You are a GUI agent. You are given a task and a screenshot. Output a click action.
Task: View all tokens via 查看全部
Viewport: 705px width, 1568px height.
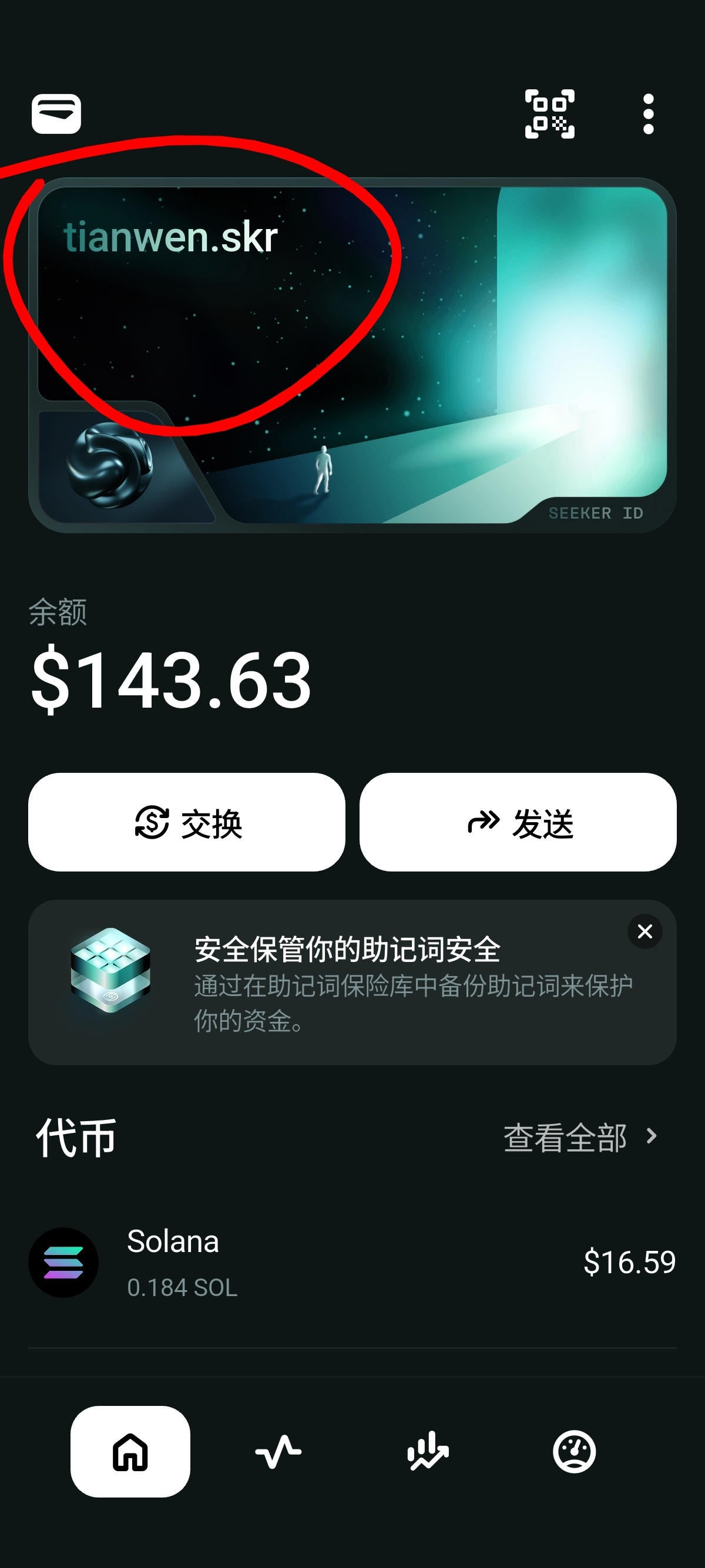(x=580, y=1137)
